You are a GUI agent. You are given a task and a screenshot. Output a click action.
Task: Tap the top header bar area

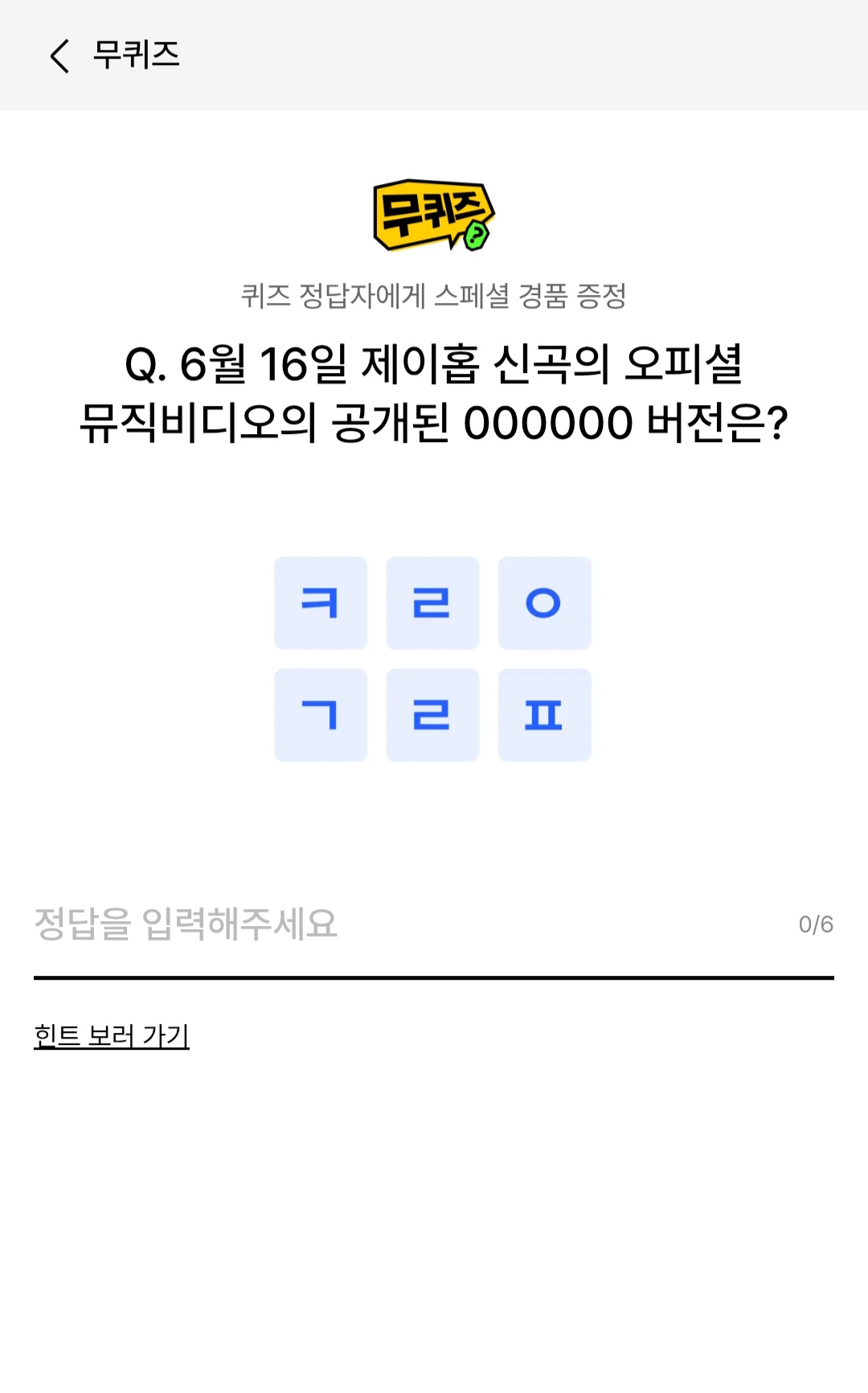[x=434, y=56]
